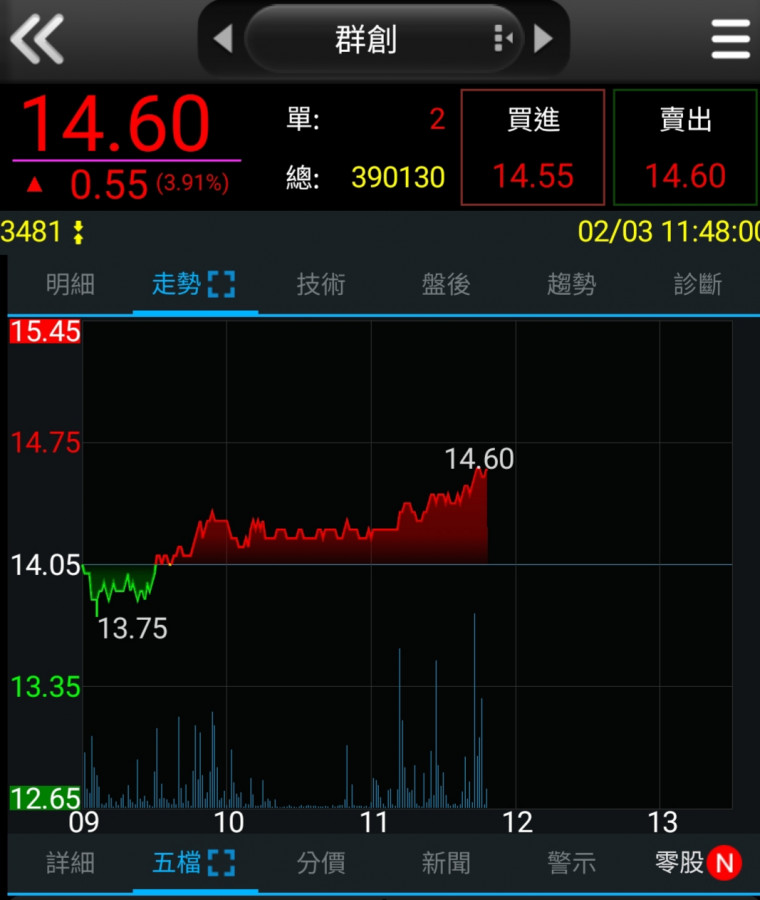Switch to the 技術 tab

coord(321,285)
